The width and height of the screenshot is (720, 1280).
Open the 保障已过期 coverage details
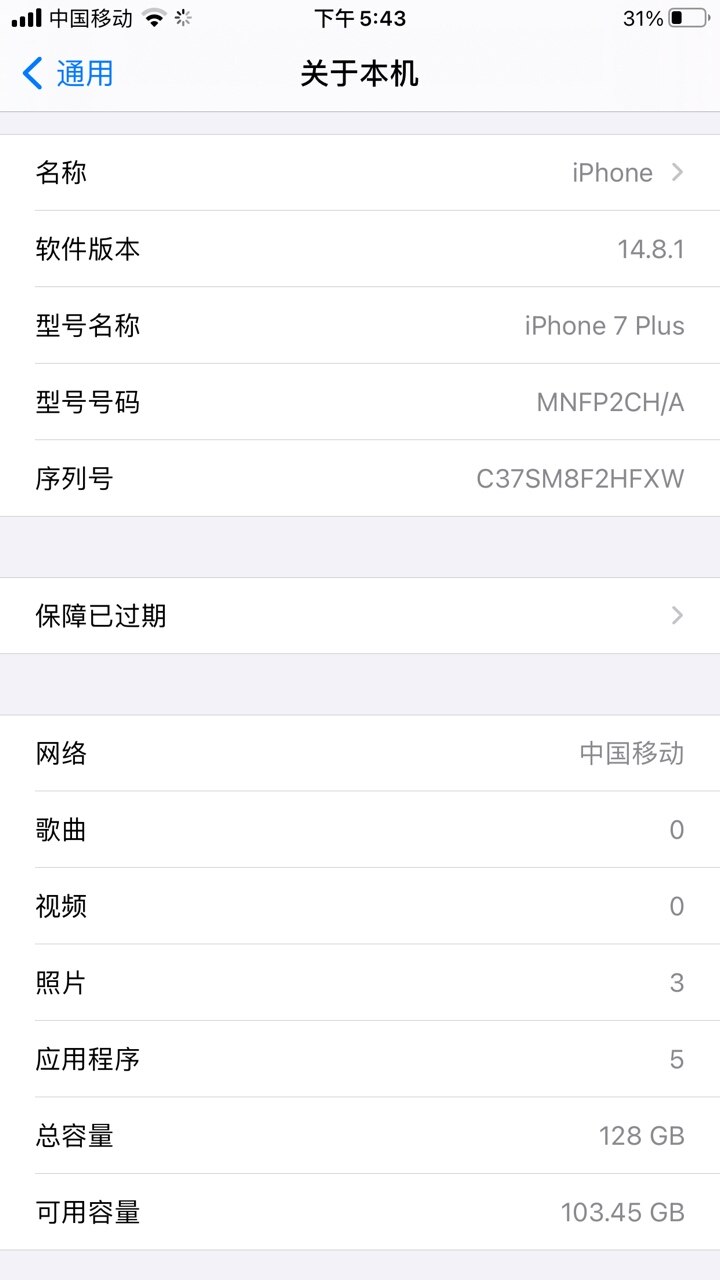click(x=360, y=616)
